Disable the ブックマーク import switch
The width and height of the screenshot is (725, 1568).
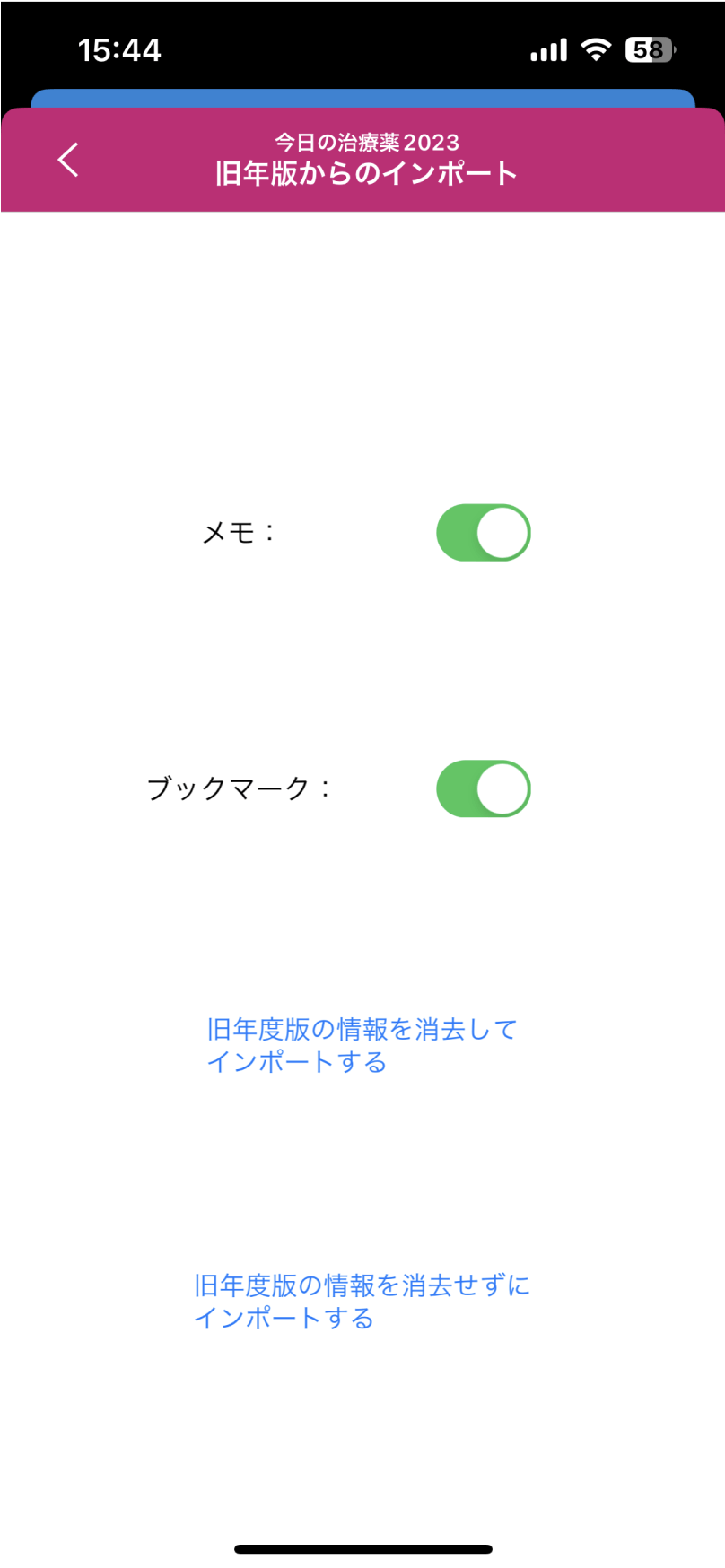tap(484, 789)
